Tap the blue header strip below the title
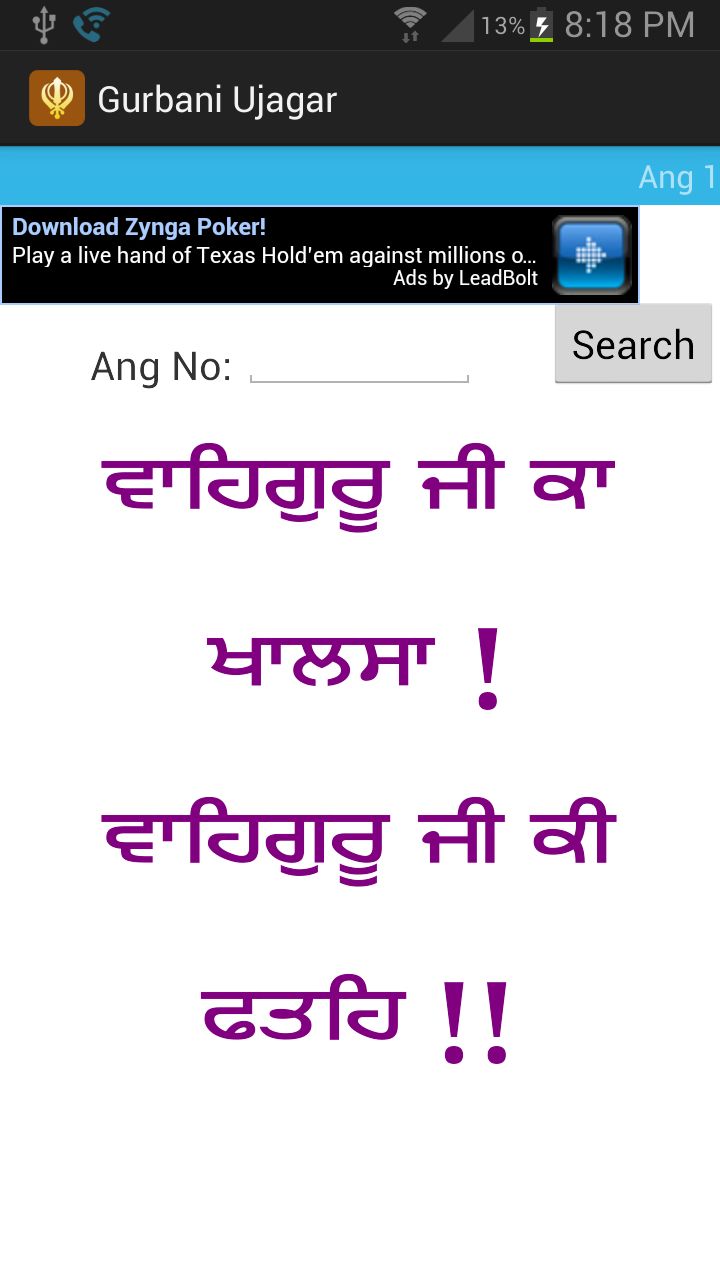Viewport: 720px width, 1280px height. tap(300, 176)
